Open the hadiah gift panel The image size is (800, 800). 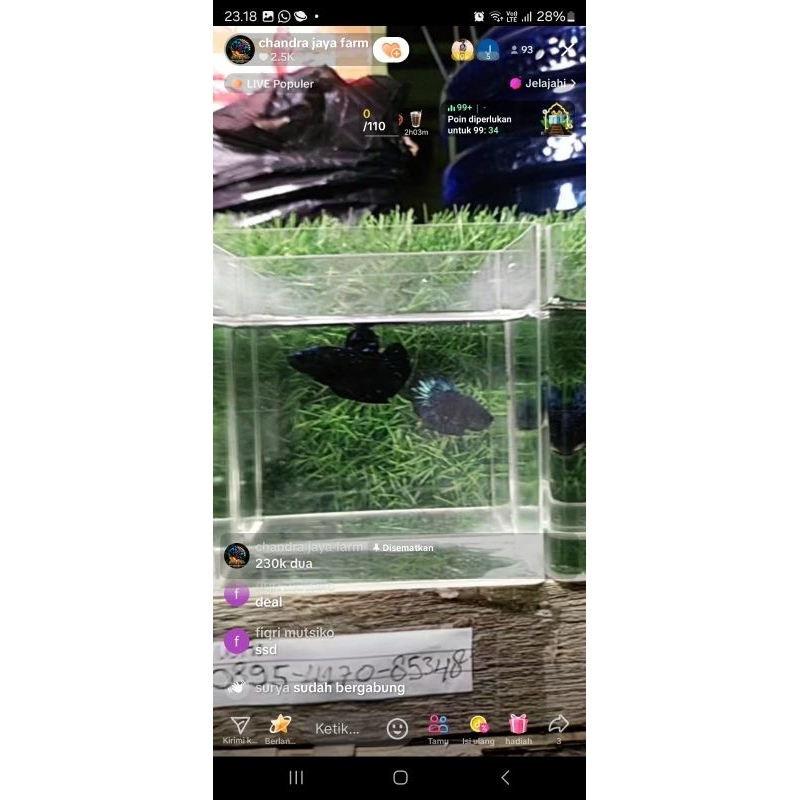(x=518, y=727)
